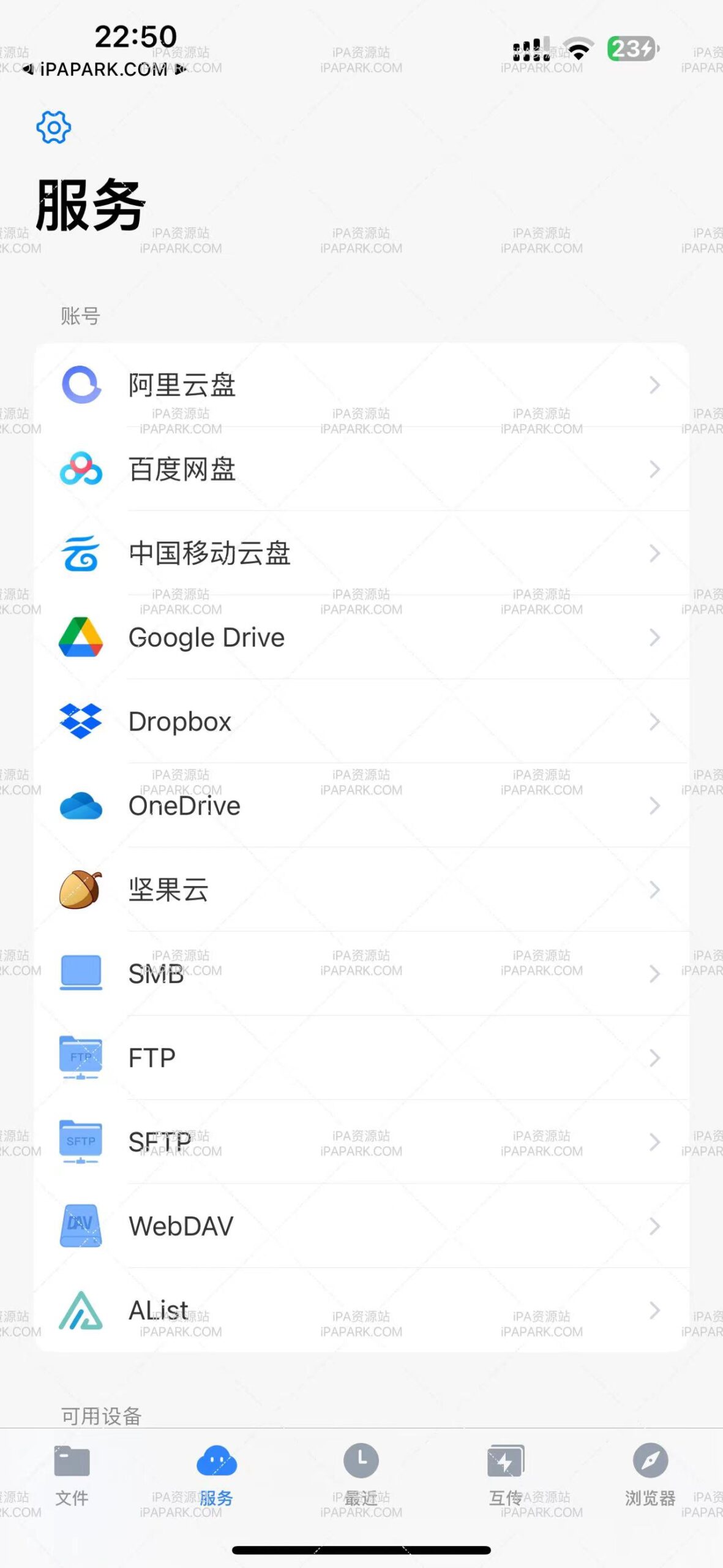Click the 中国移动云盘 cloud icon
Image resolution: width=723 pixels, height=1568 pixels.
point(80,553)
